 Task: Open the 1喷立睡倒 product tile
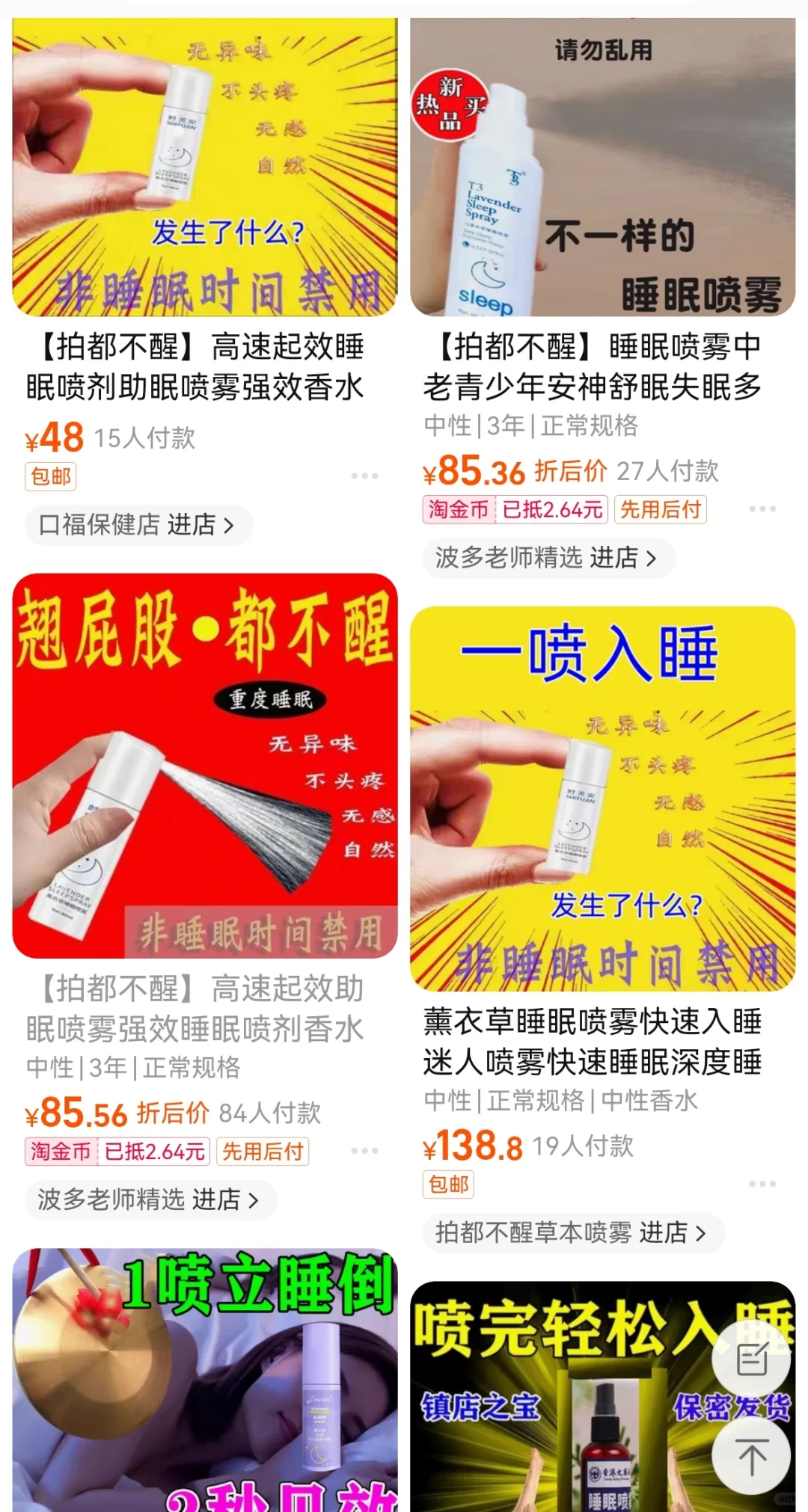(x=204, y=1380)
